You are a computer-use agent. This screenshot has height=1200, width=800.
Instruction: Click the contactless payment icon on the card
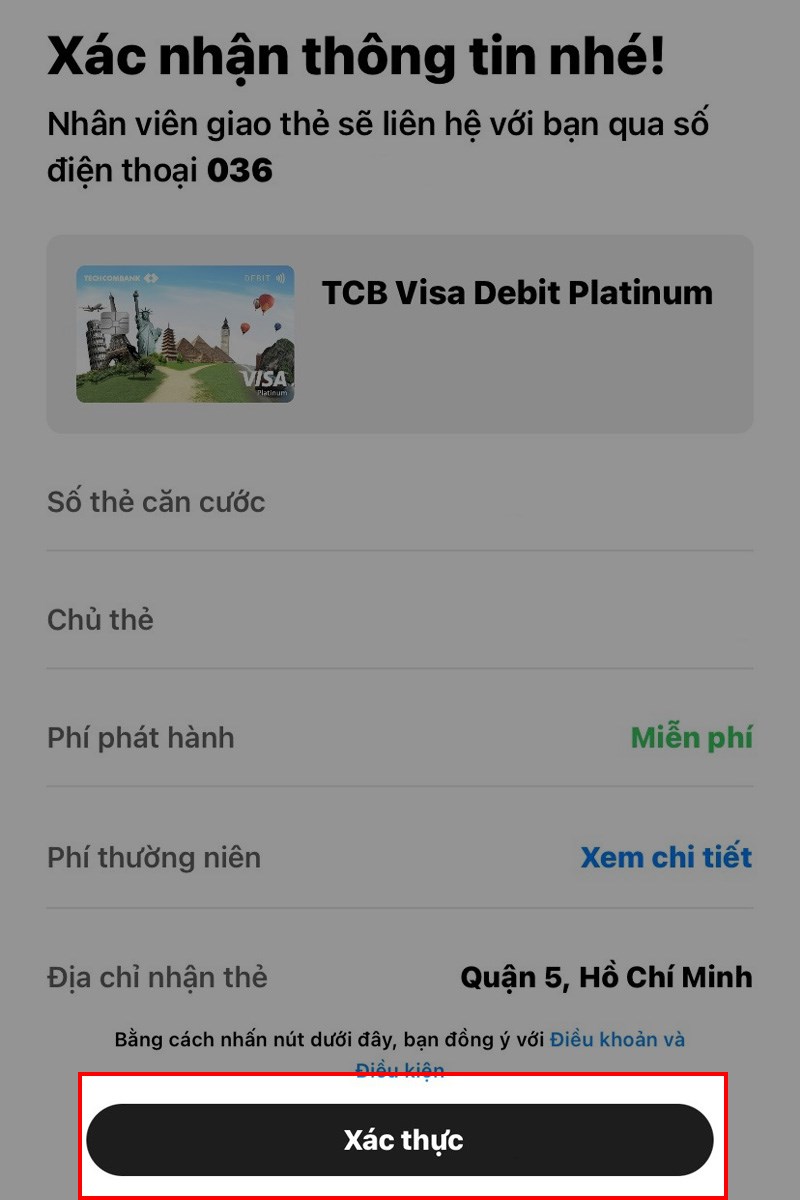click(x=281, y=277)
